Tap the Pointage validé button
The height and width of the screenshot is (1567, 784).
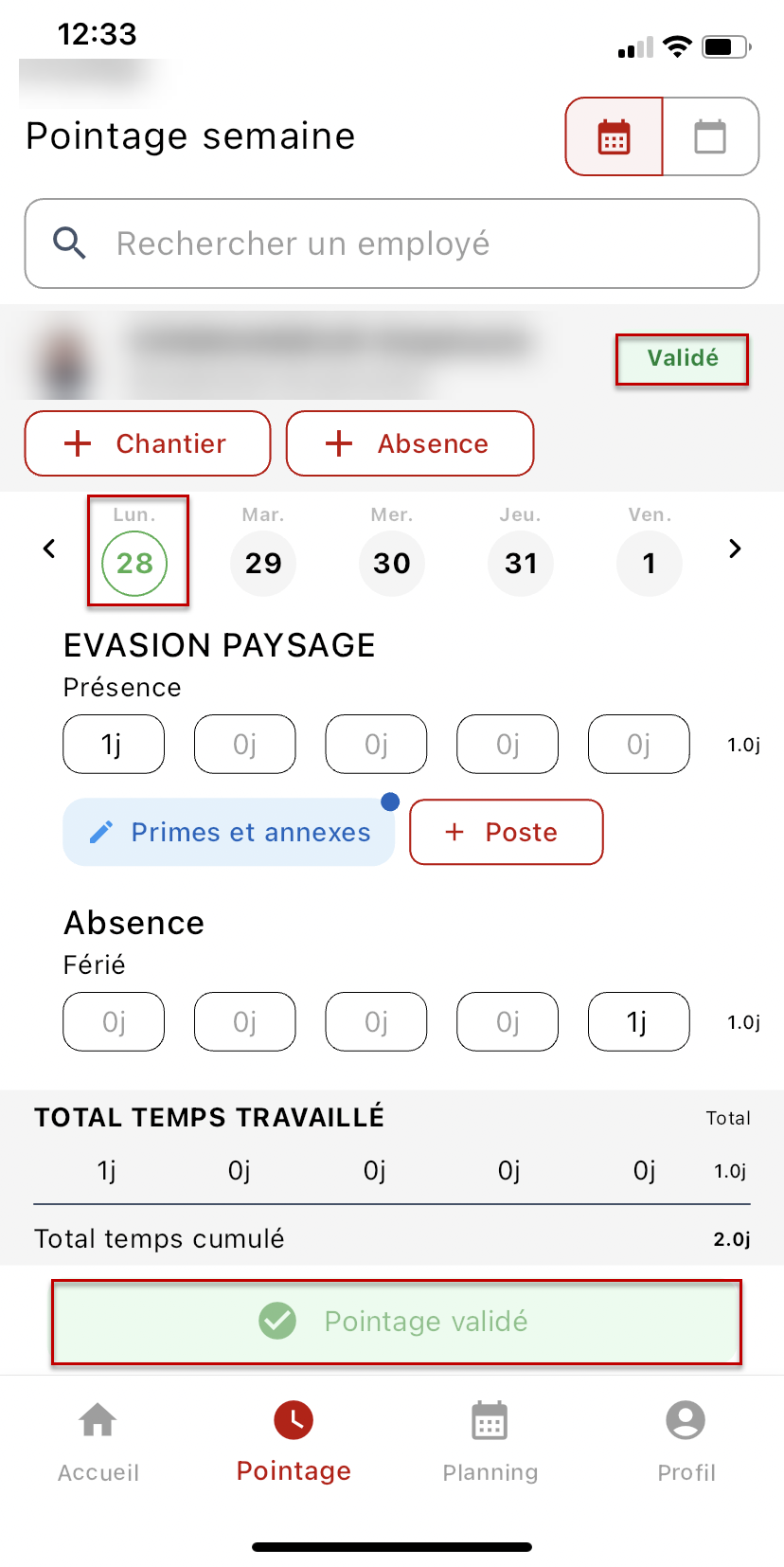click(x=396, y=1322)
